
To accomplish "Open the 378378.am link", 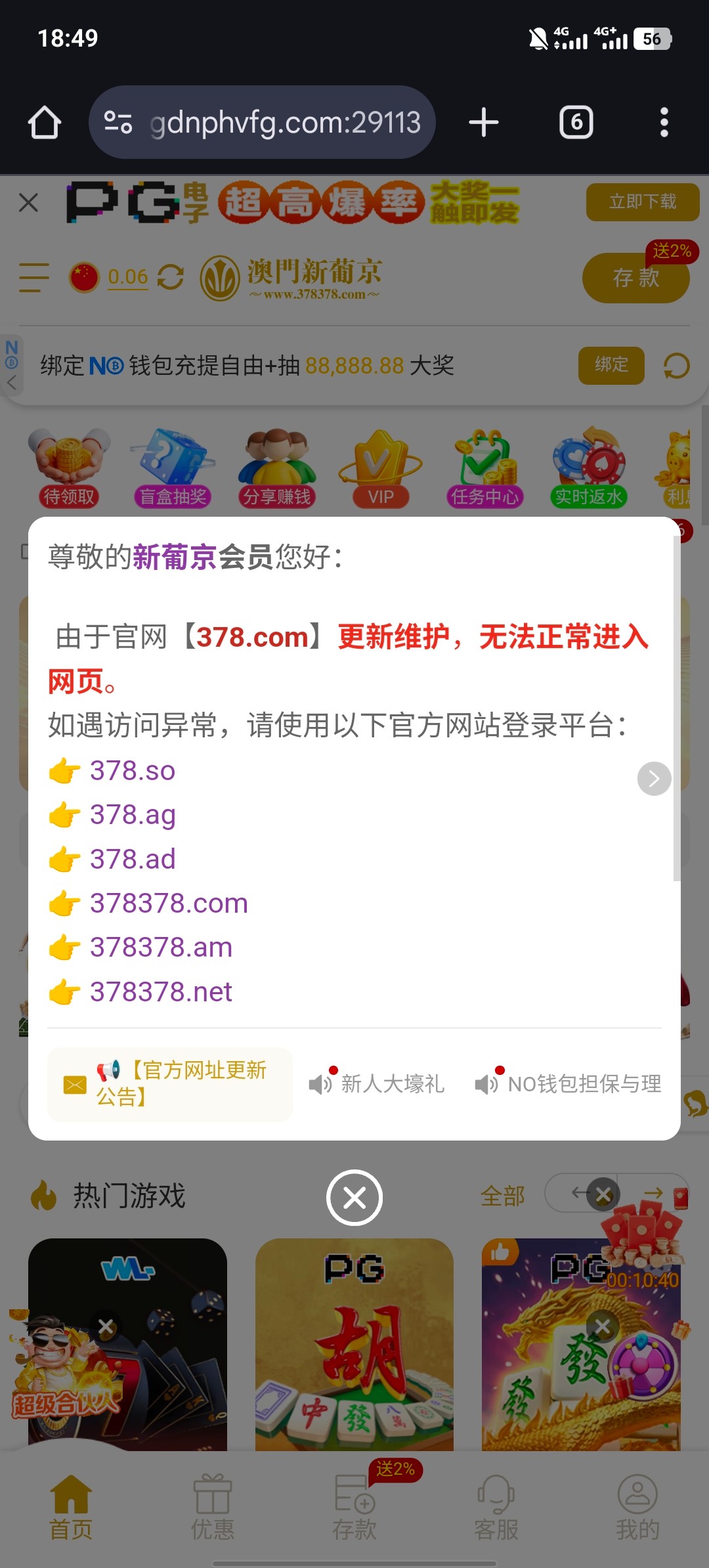I will click(x=161, y=947).
